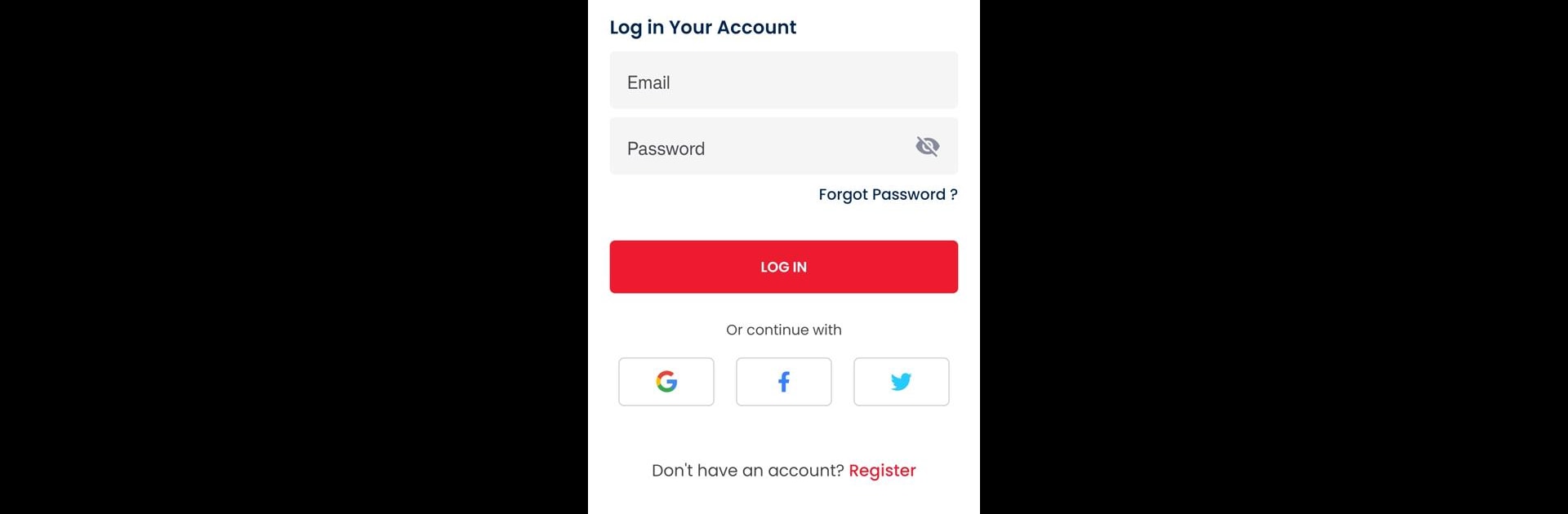The height and width of the screenshot is (514, 1568).
Task: Tap the Email input field
Action: point(782,81)
